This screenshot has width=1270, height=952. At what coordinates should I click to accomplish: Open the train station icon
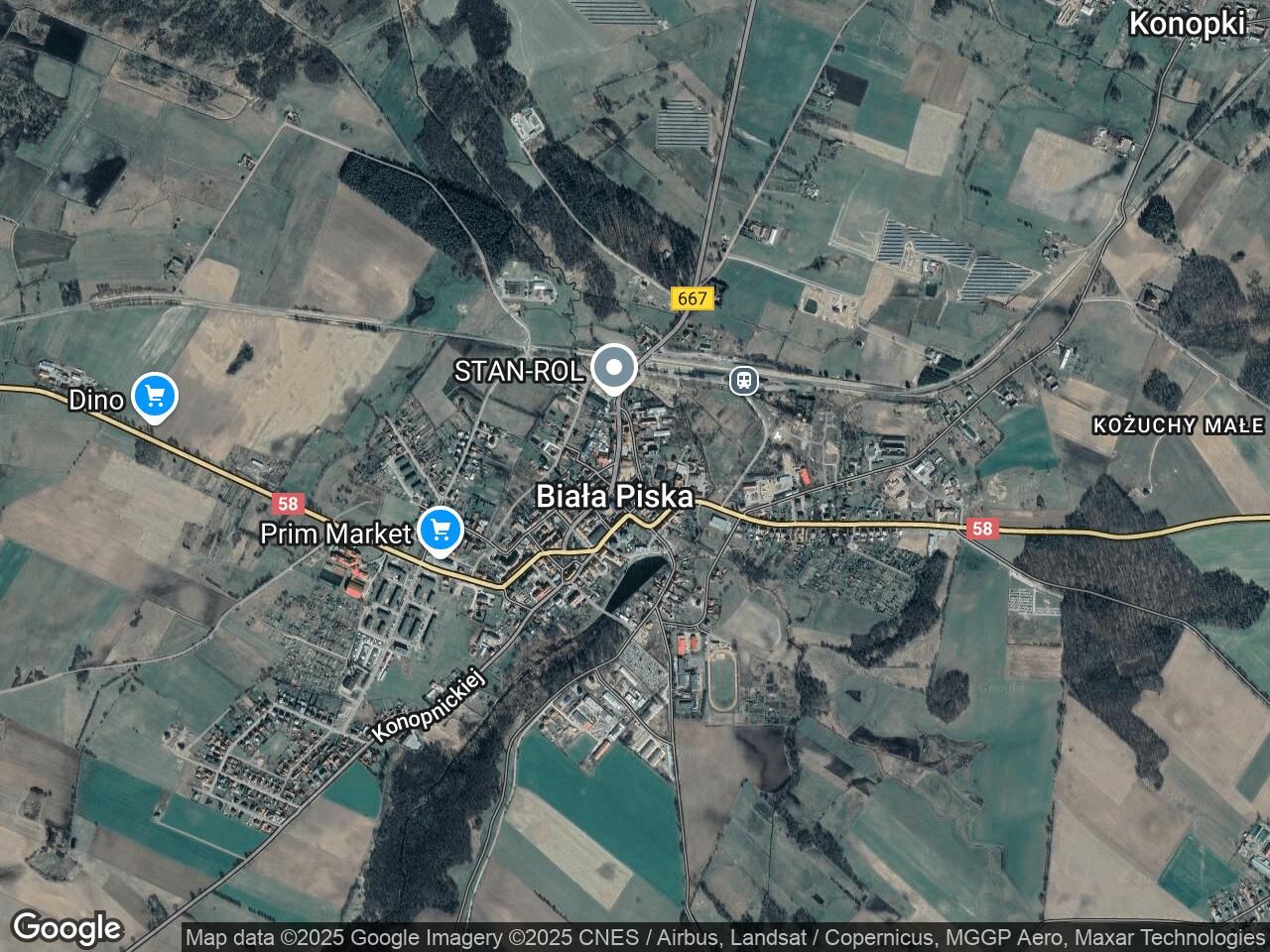tap(743, 380)
